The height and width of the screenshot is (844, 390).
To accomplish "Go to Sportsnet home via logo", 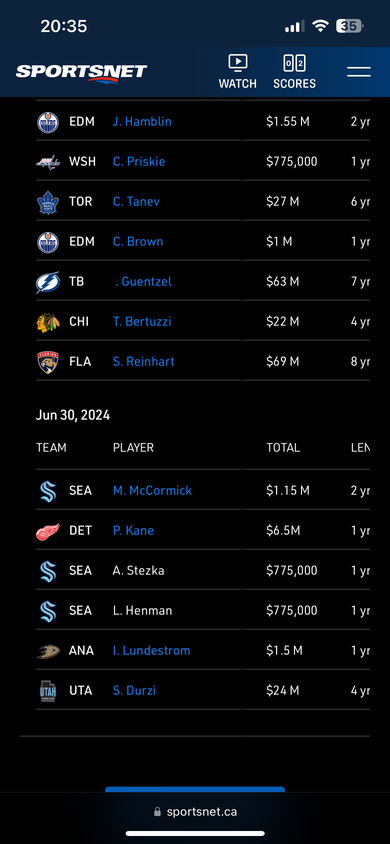I will (81, 72).
